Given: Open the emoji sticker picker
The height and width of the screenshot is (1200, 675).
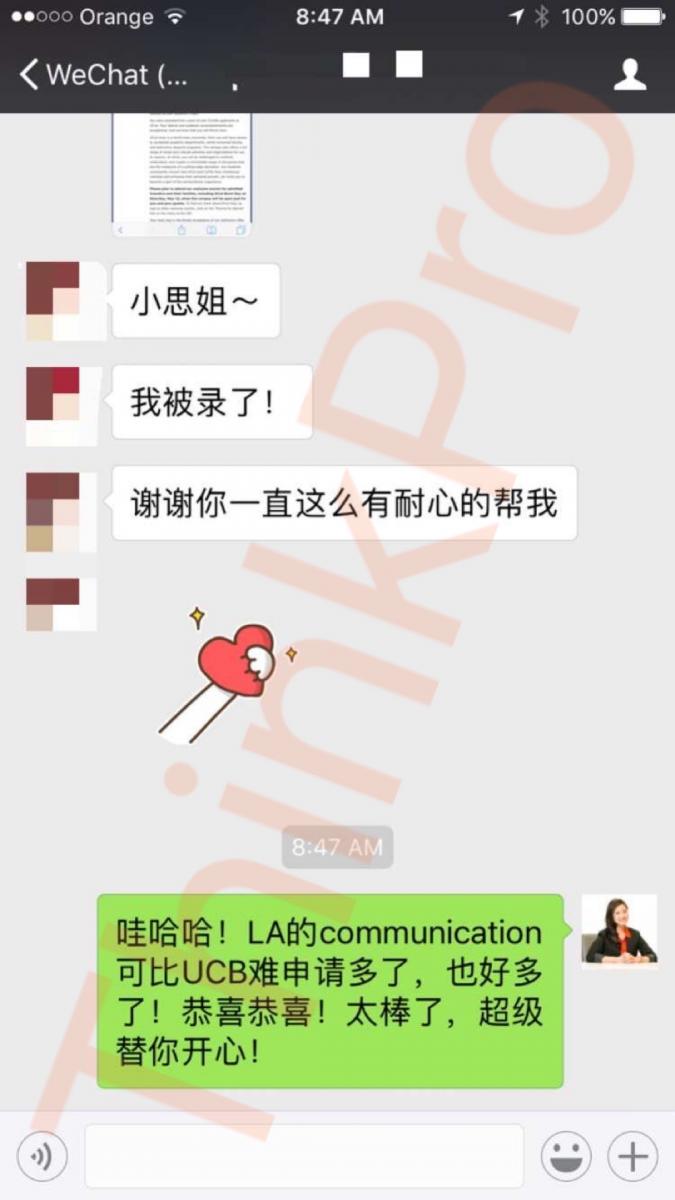Looking at the screenshot, I should click(566, 1157).
